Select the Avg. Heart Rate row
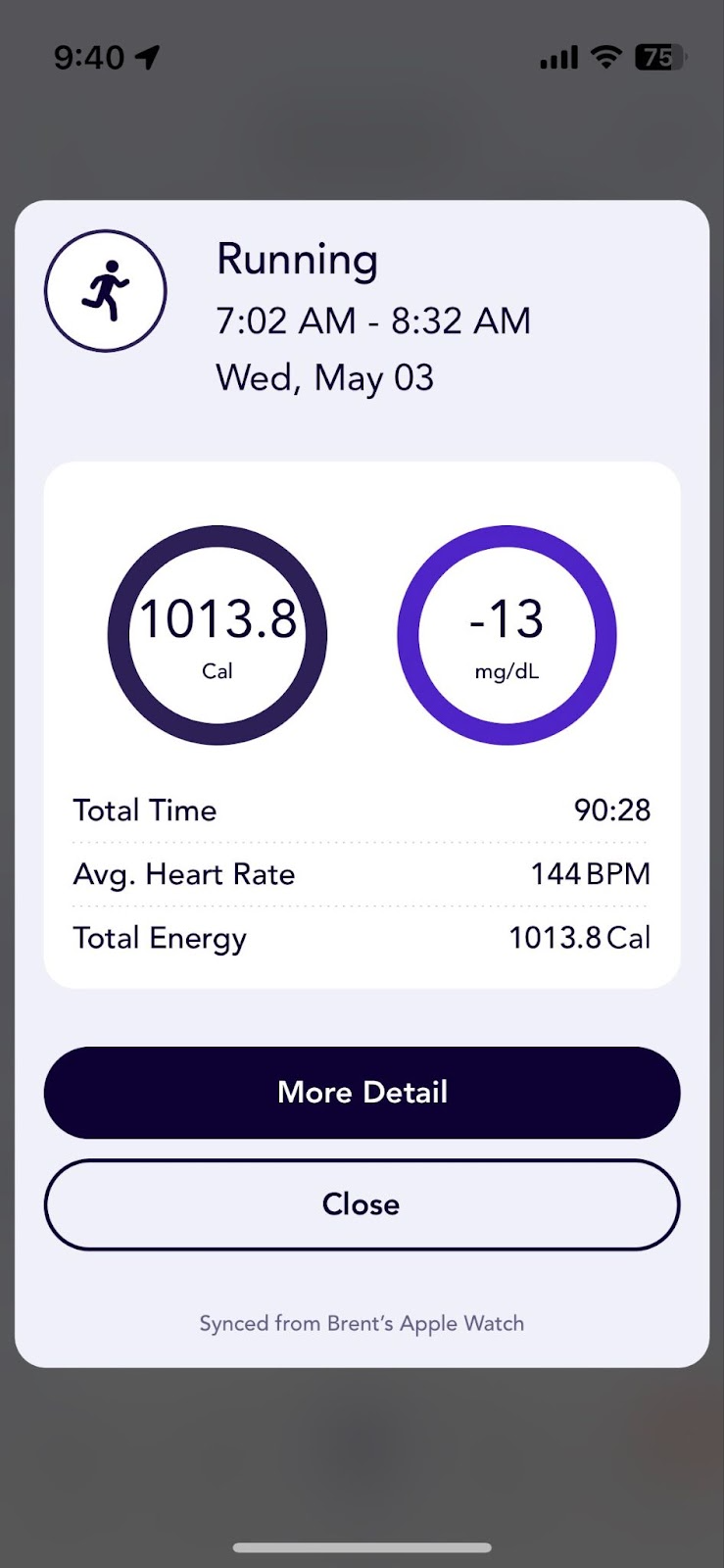This screenshot has height=1568, width=724. point(362,874)
